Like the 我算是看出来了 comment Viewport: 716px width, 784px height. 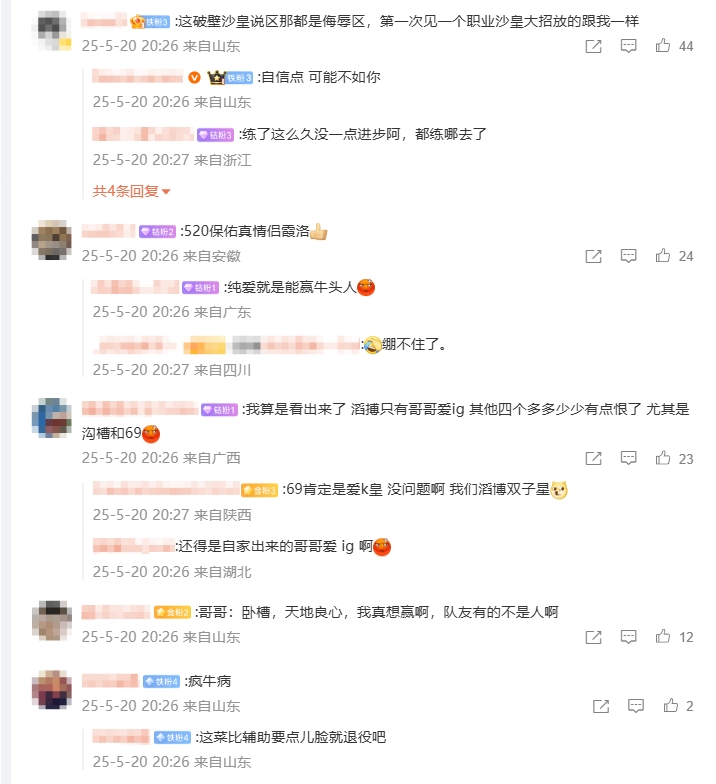[x=663, y=458]
